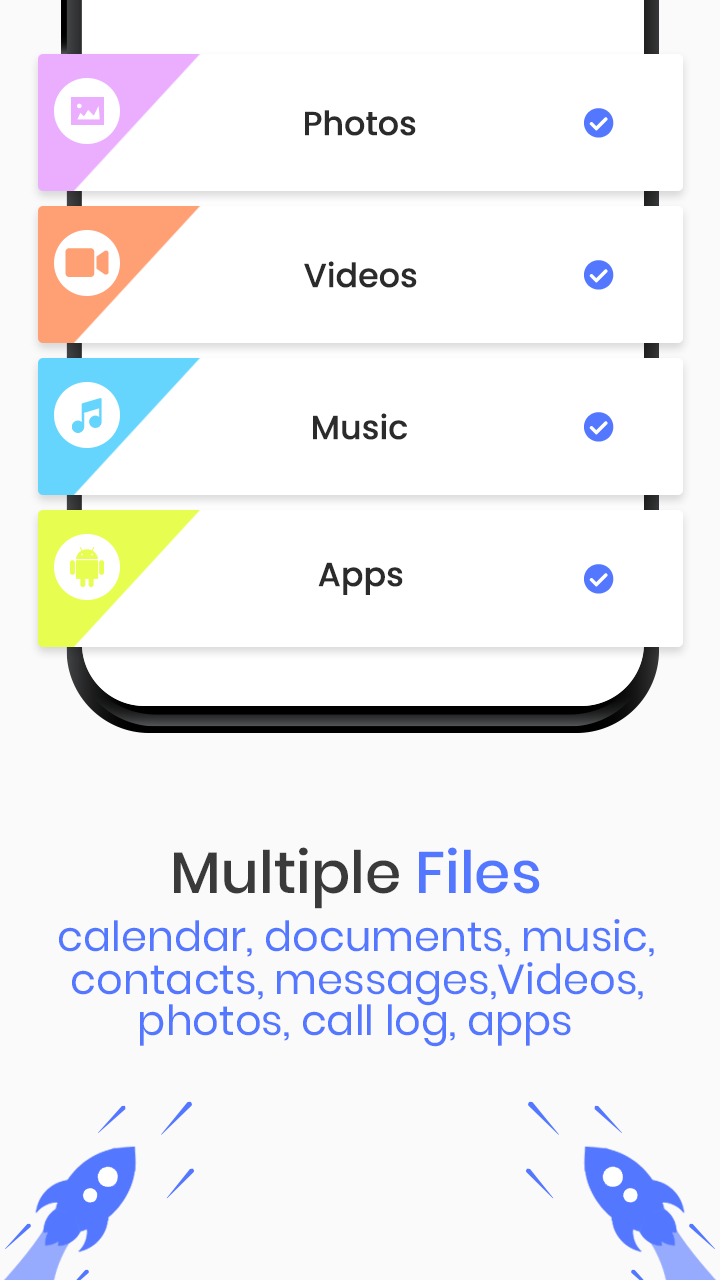Select the green Android apps icon
Image resolution: width=720 pixels, height=1280 pixels.
(87, 566)
